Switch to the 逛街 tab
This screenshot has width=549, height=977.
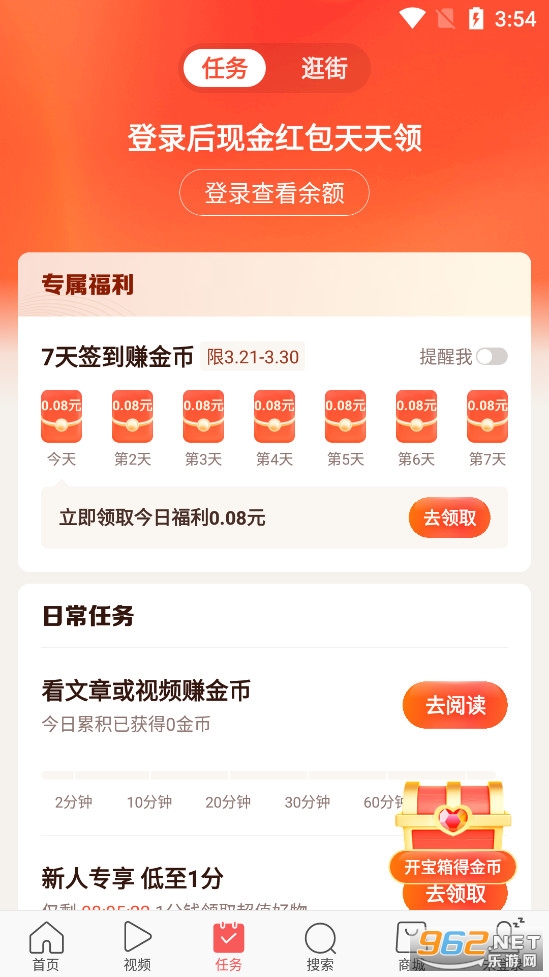pos(323,68)
